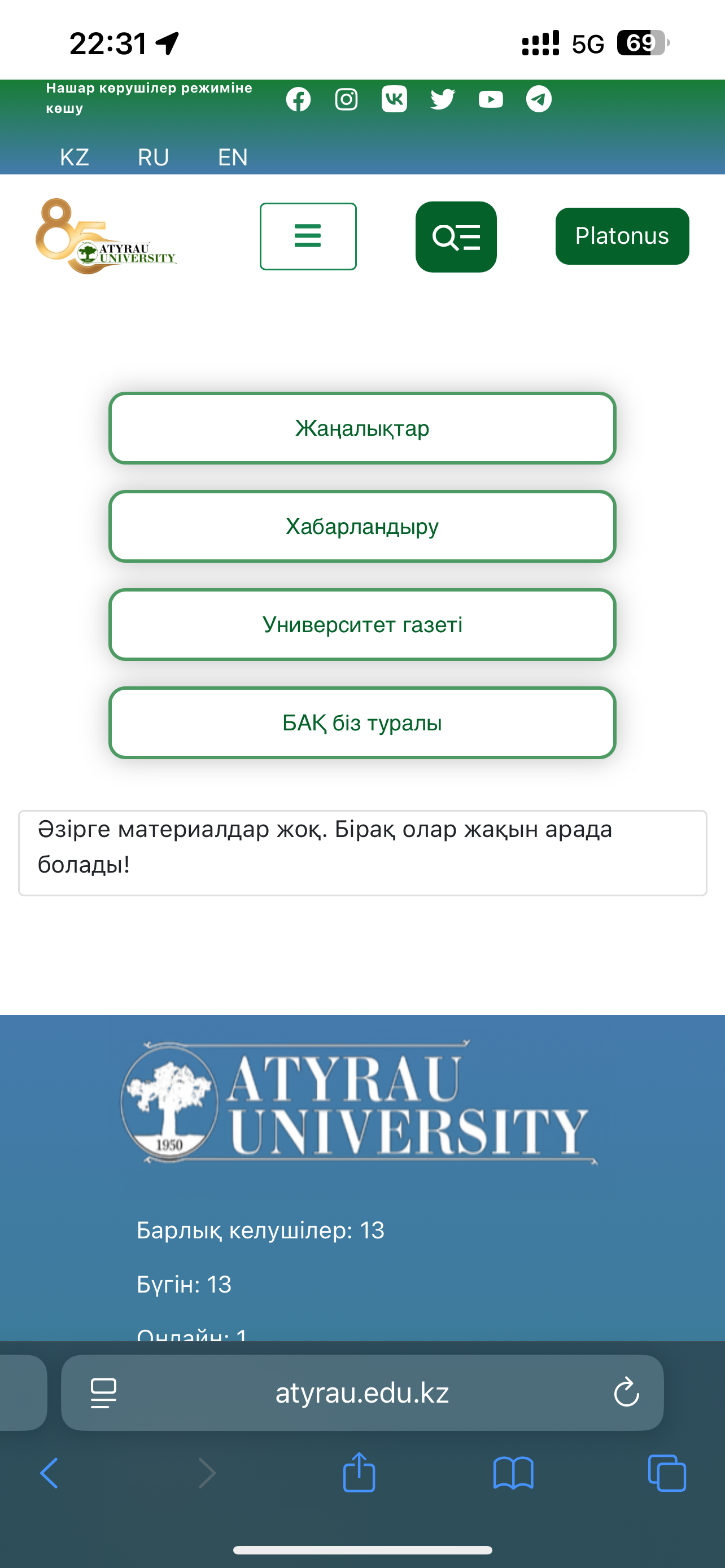Viewport: 725px width, 1568px height.
Task: Open БАҚ біз туралы
Action: [x=362, y=722]
